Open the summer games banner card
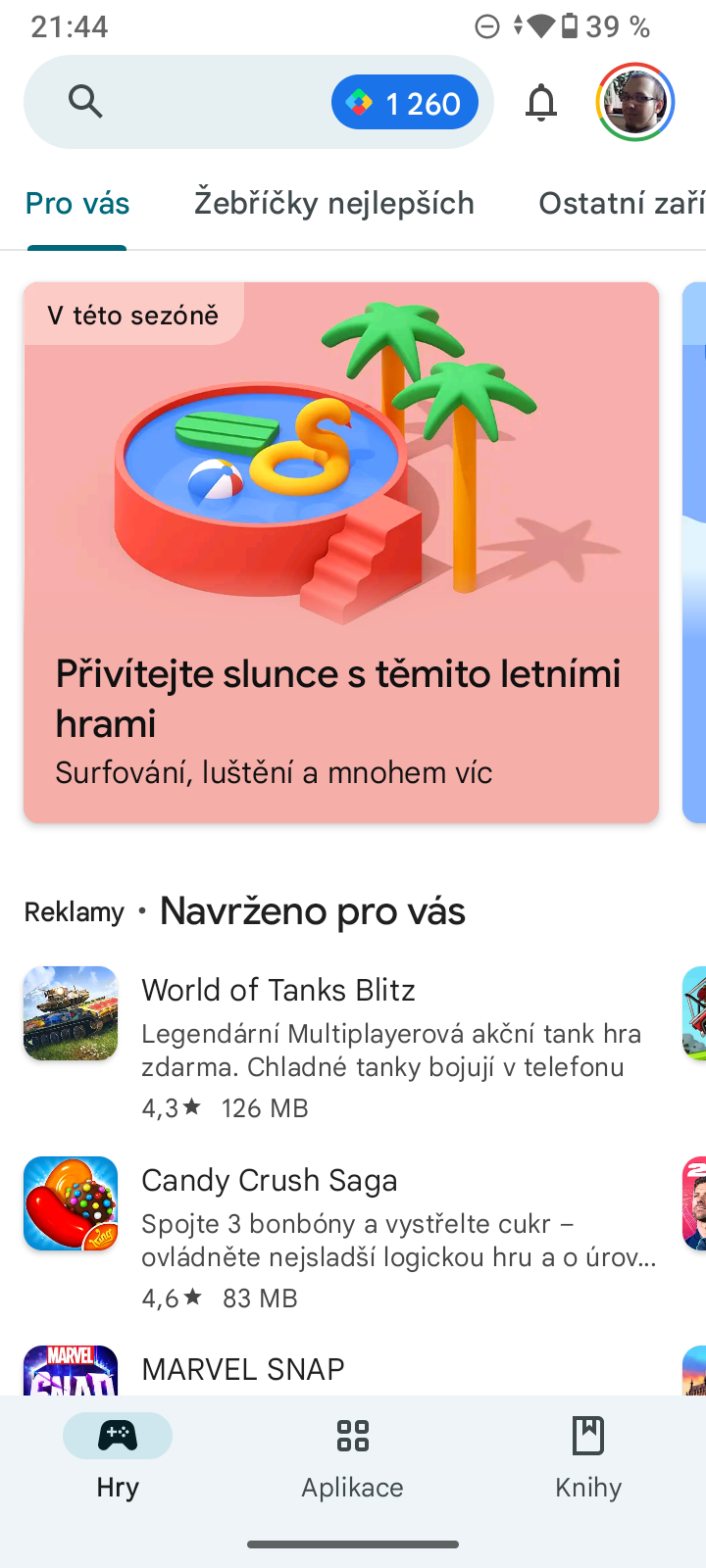Screen dimensions: 706x1568 [341, 552]
